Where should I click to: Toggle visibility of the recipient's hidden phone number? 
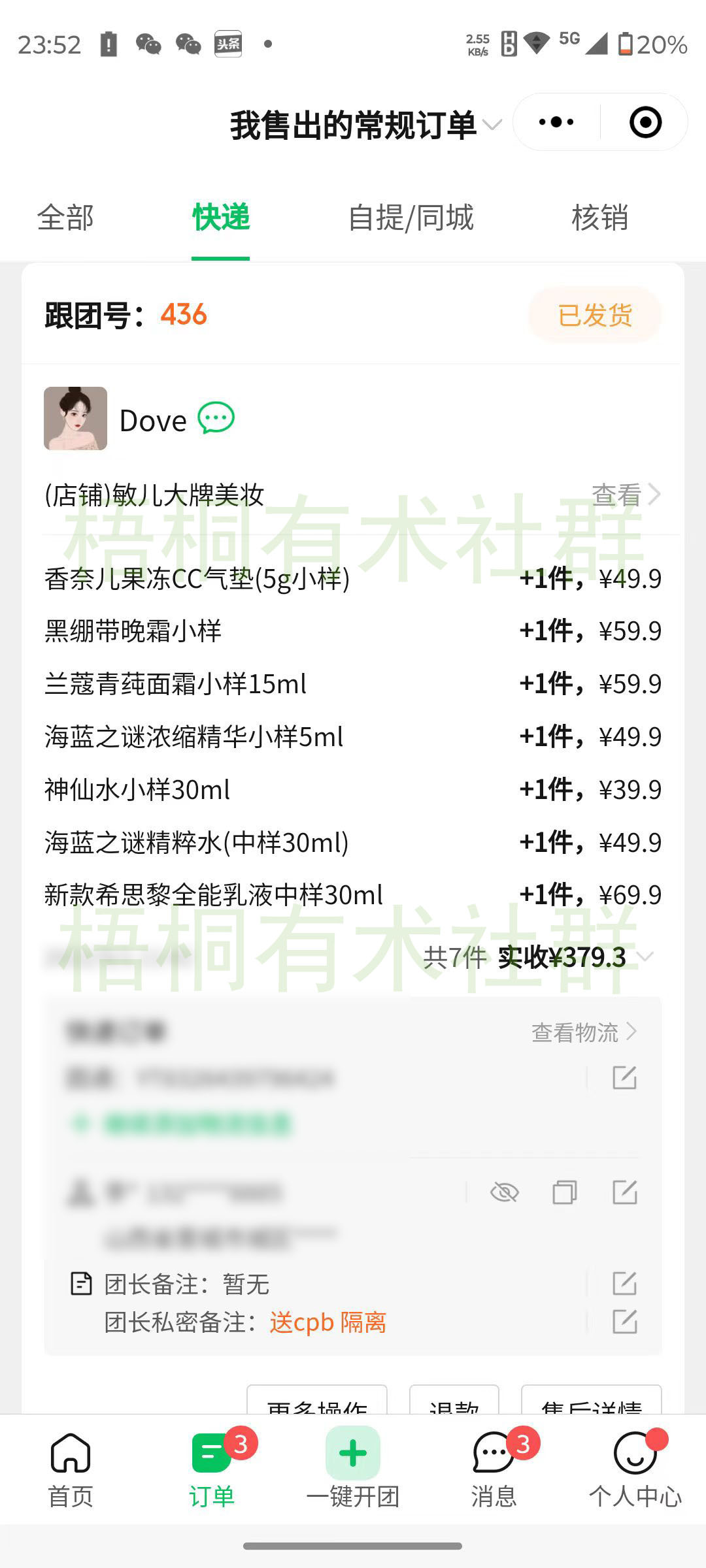(x=504, y=1192)
